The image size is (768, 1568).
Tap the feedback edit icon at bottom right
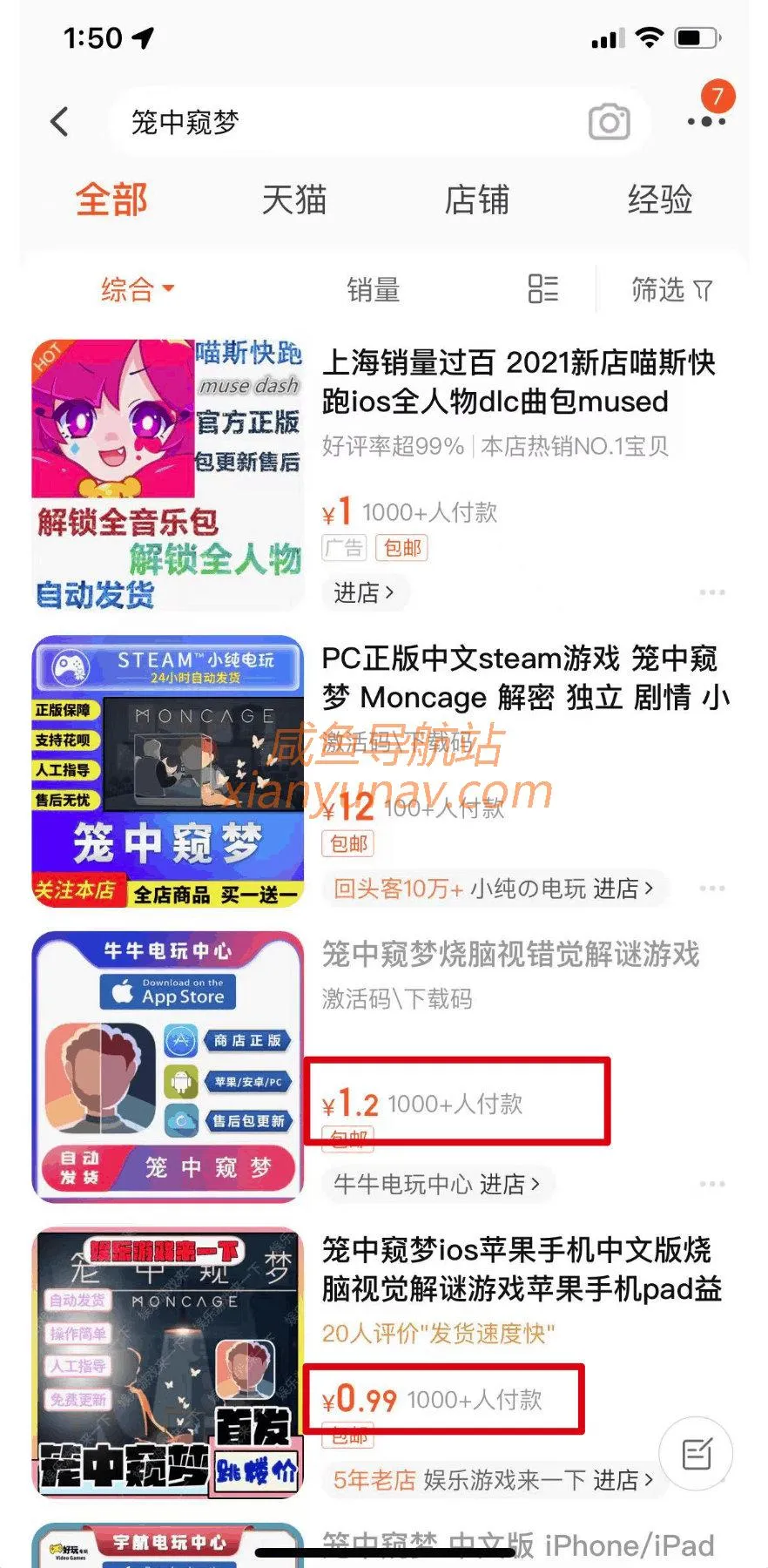pyautogui.click(x=696, y=1452)
